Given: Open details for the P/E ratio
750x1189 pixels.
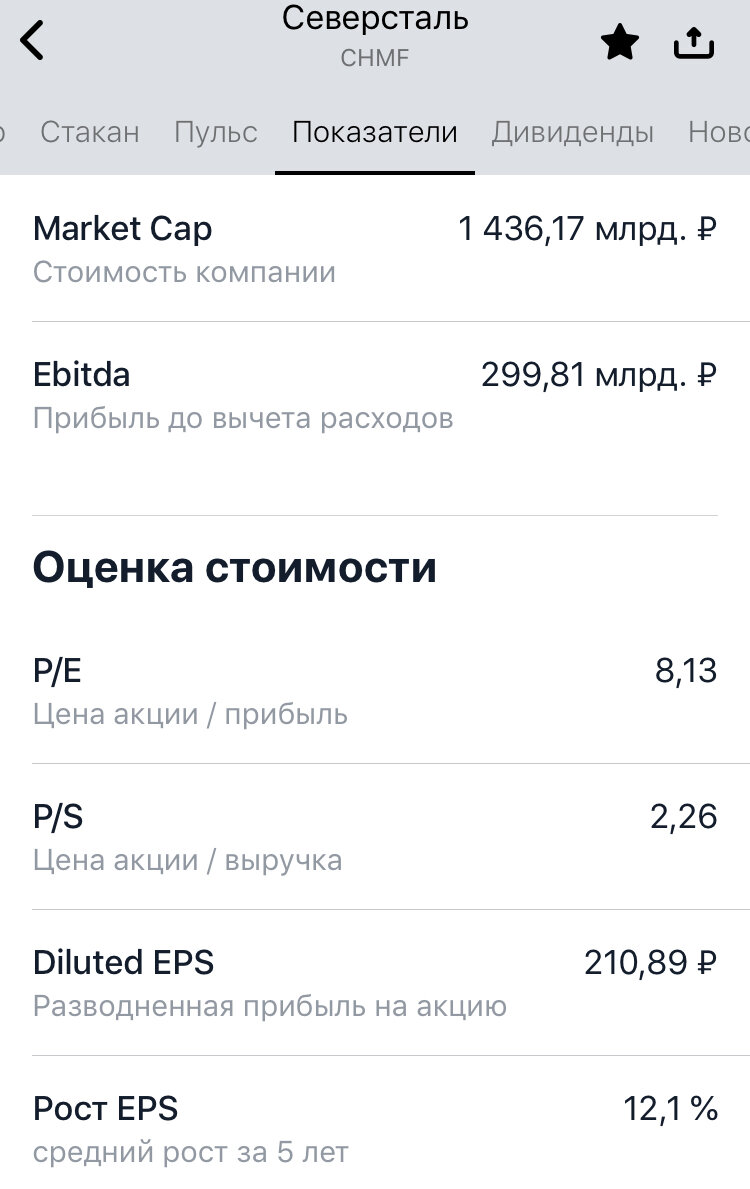Looking at the screenshot, I should point(375,688).
